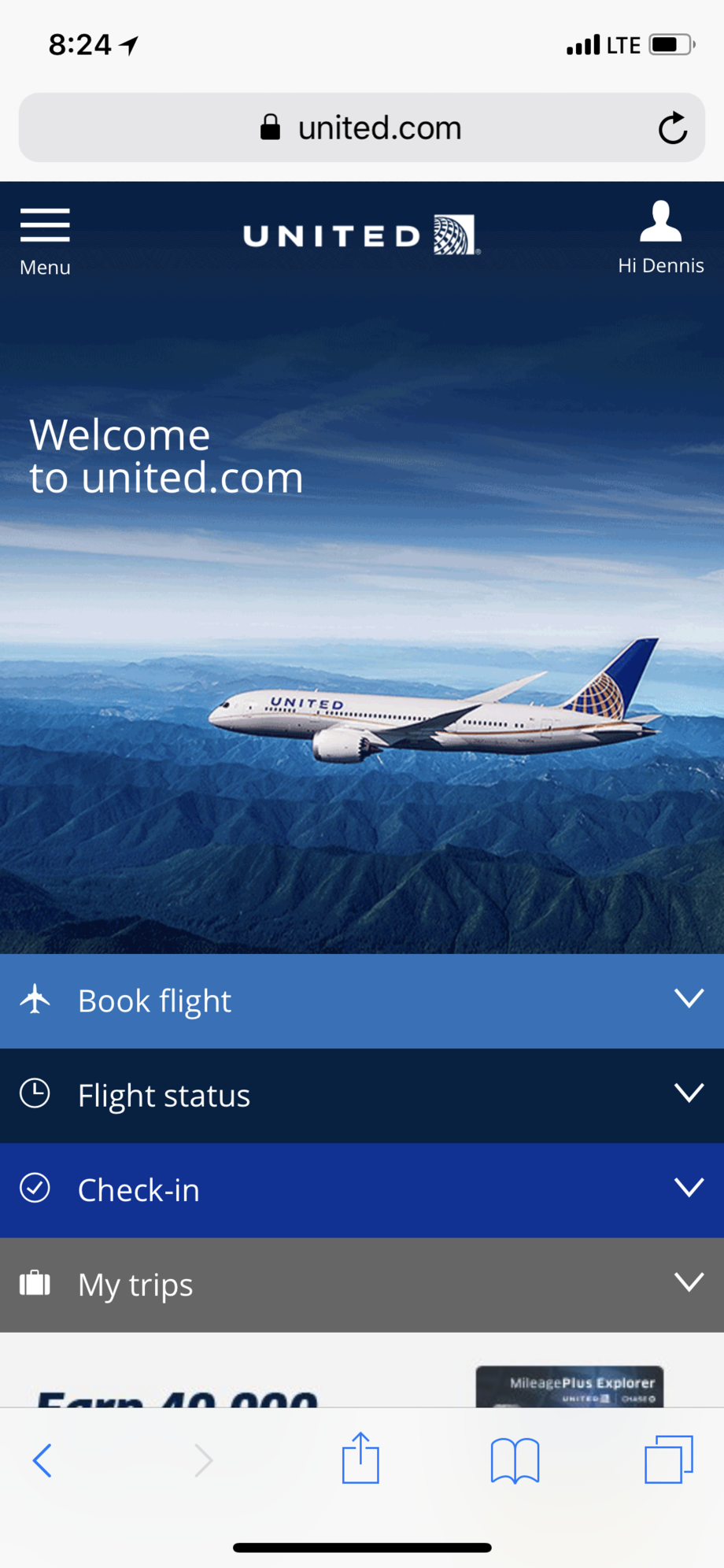724x1568 pixels.
Task: Open the Safari share sheet
Action: click(x=360, y=1458)
